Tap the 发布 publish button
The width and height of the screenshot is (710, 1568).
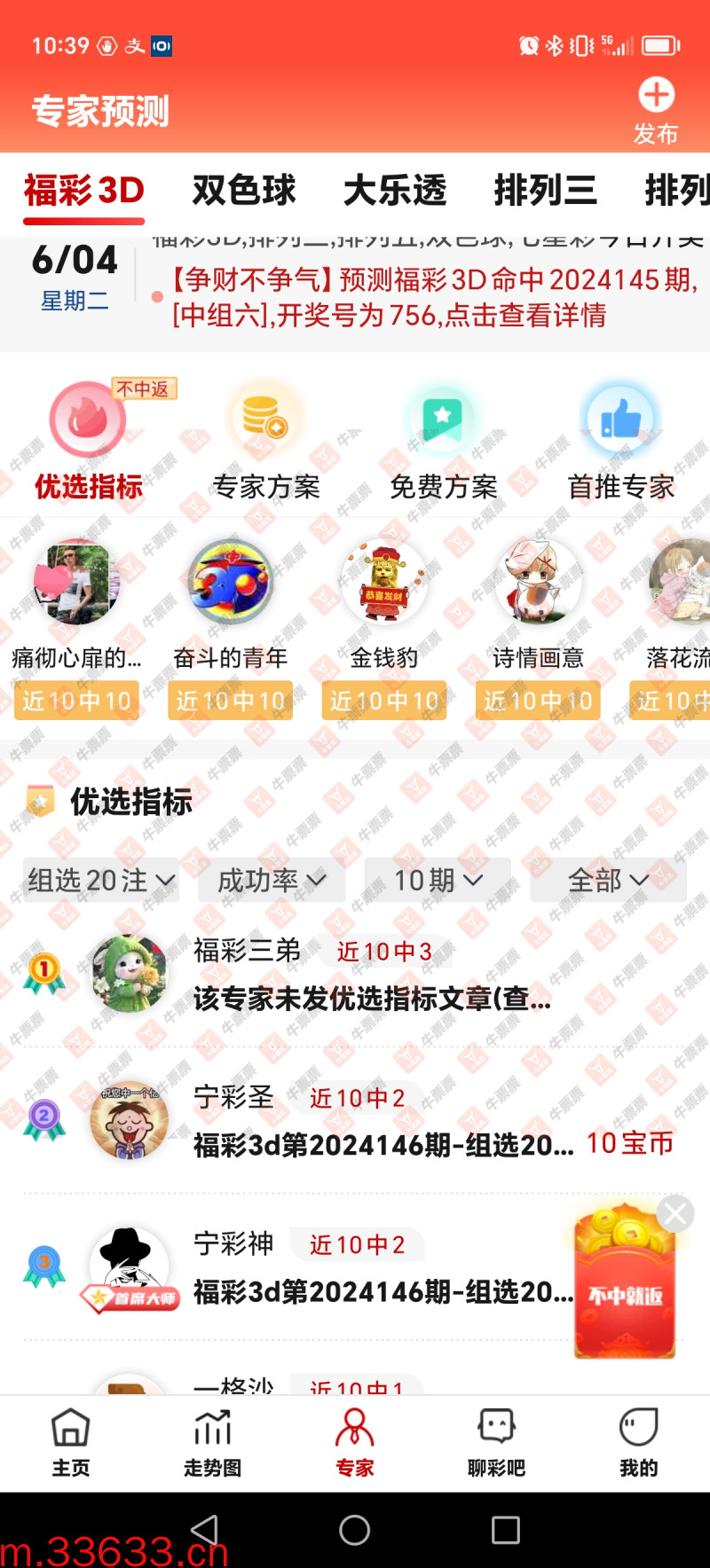[656, 110]
